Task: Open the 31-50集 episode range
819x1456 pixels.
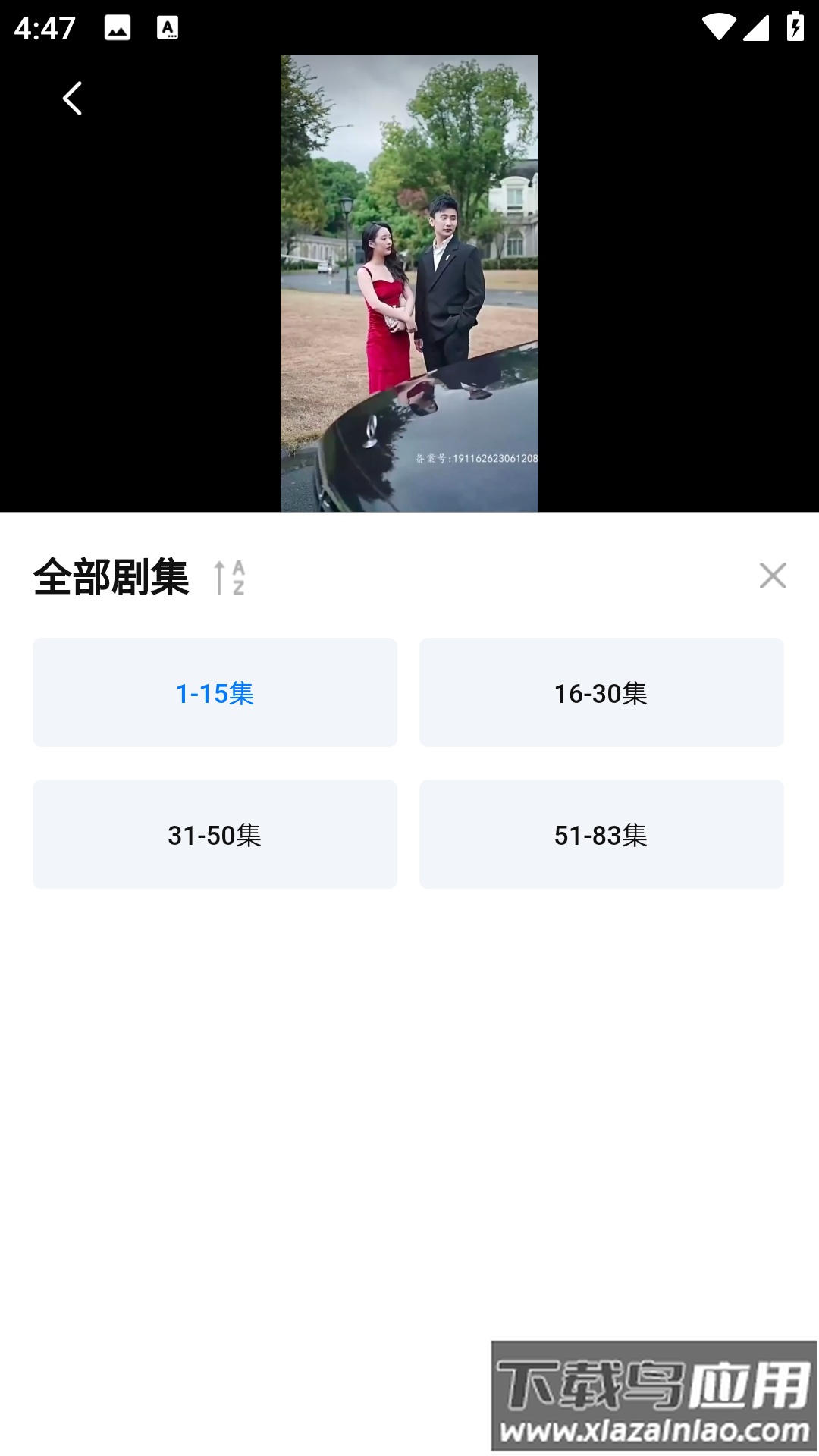Action: (215, 834)
